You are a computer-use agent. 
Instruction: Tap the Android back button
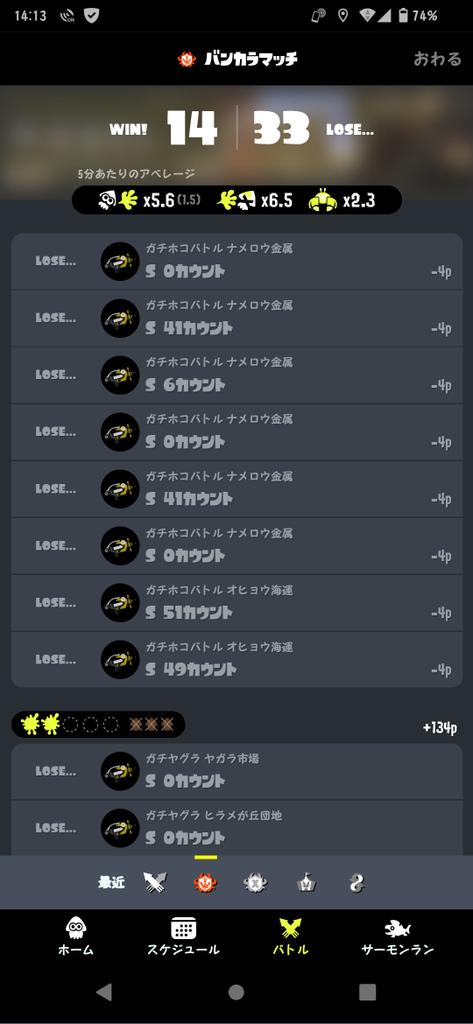coord(104,992)
